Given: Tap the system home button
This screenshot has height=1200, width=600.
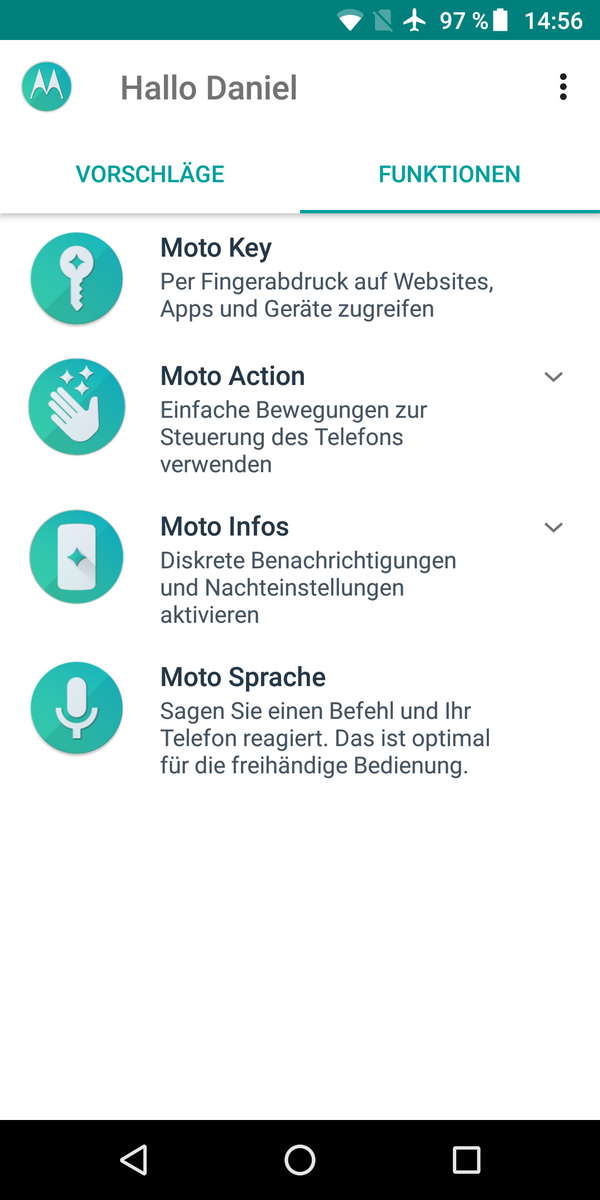Looking at the screenshot, I should click(x=300, y=1159).
